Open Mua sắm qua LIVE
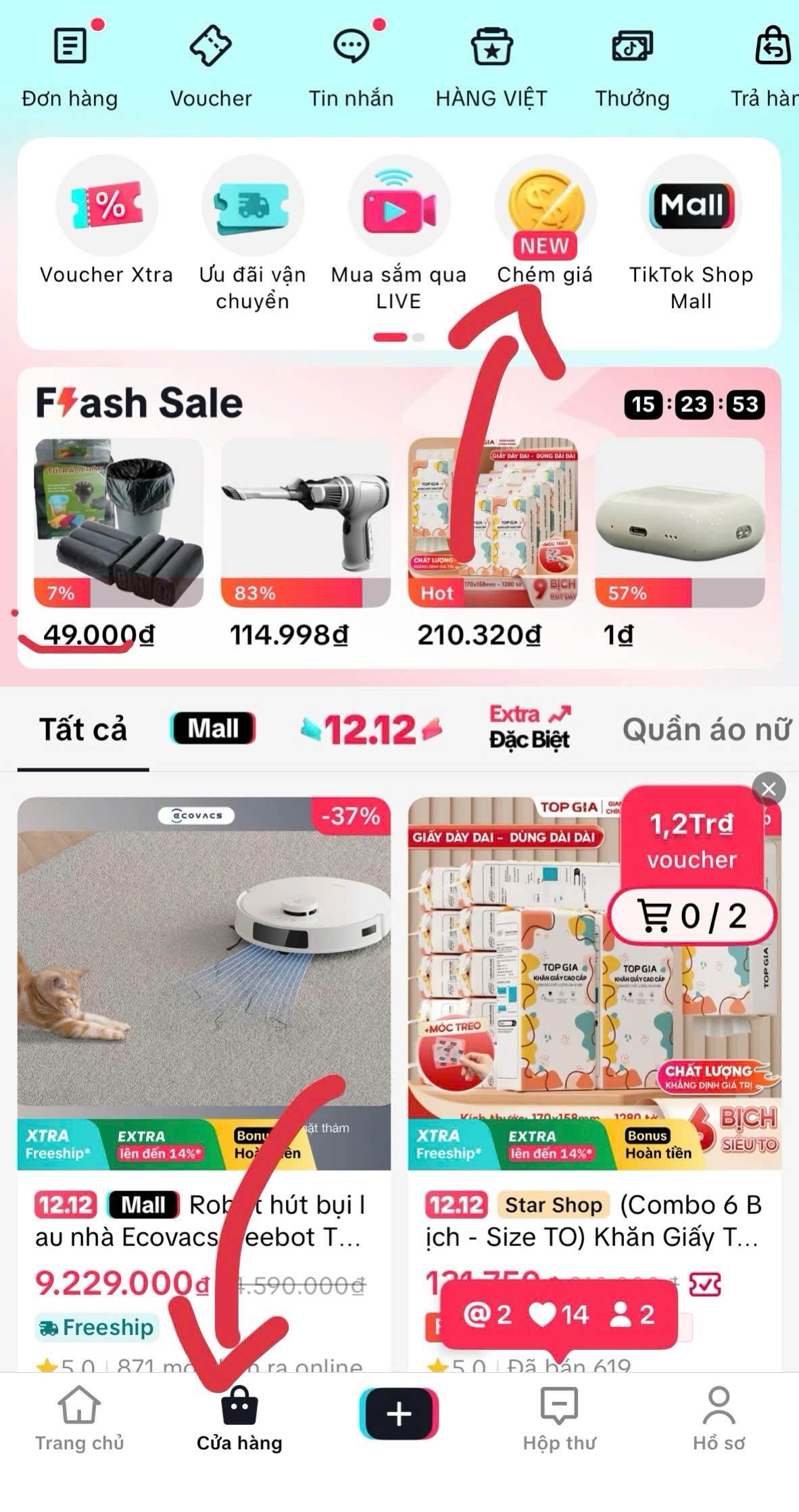This screenshot has height=1512, width=799. click(399, 233)
